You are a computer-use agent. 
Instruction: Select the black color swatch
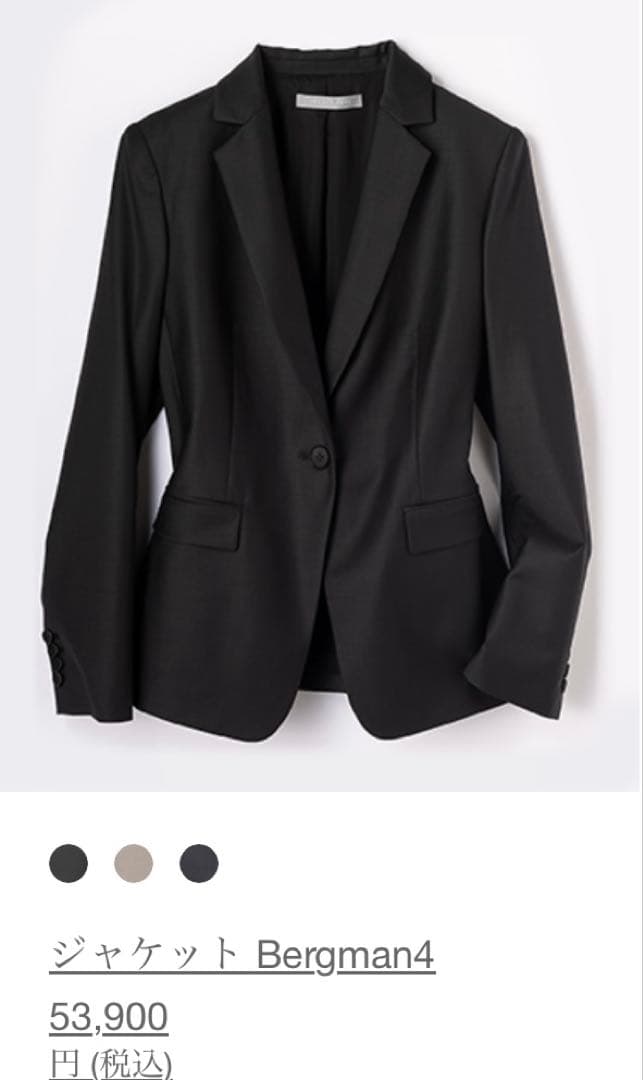68,862
